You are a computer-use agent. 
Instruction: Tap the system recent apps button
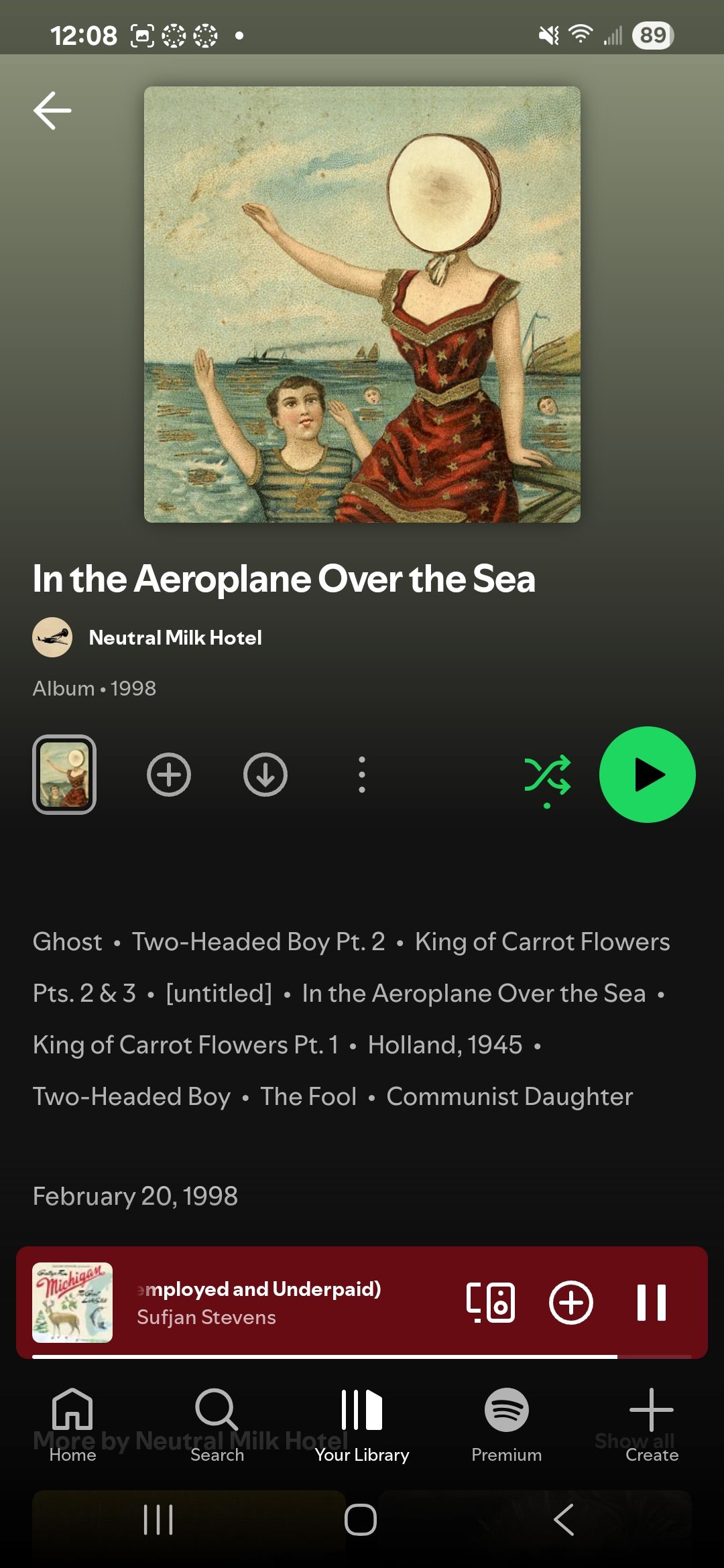[x=159, y=1520]
